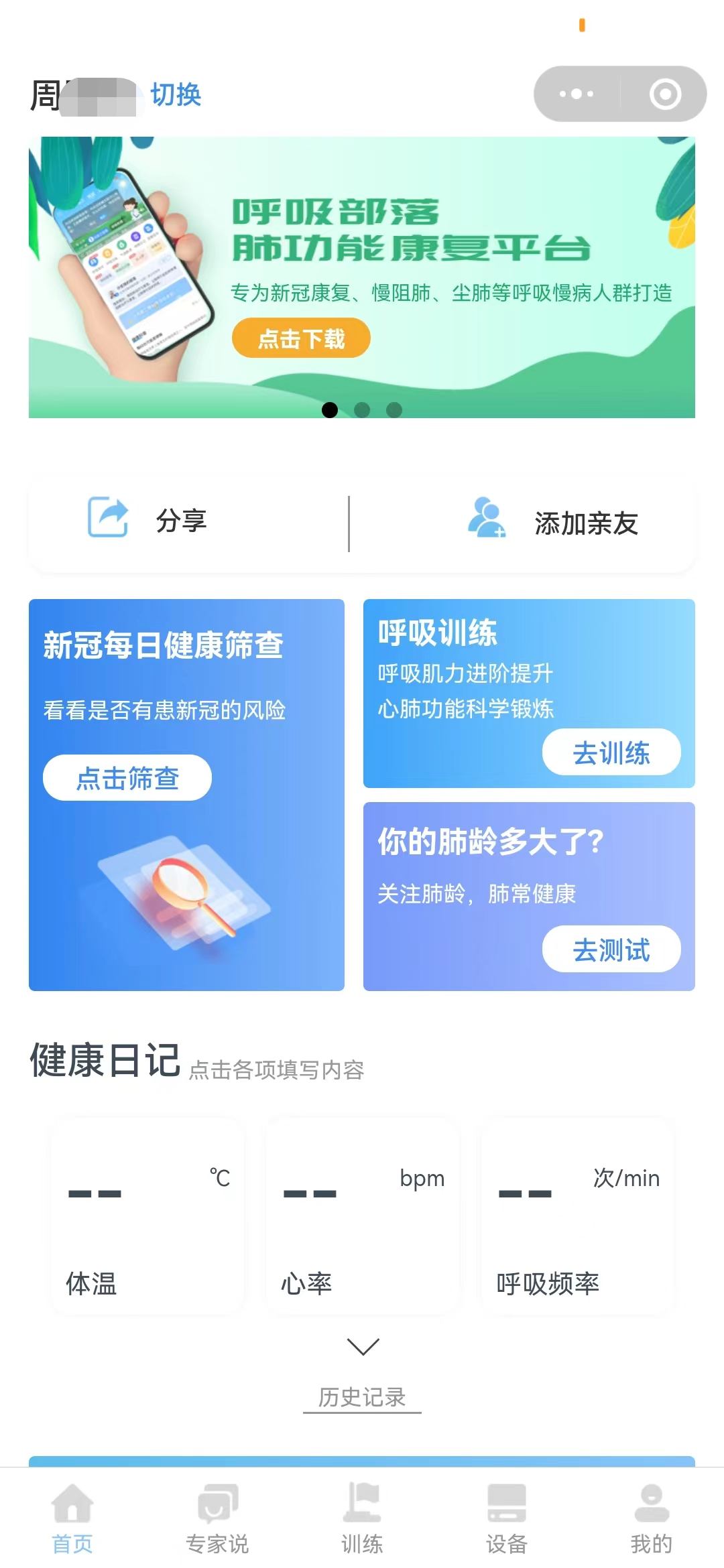This screenshot has height=1568, width=724.
Task: Open the 呼吸频率 breathing rate card
Action: (577, 1216)
